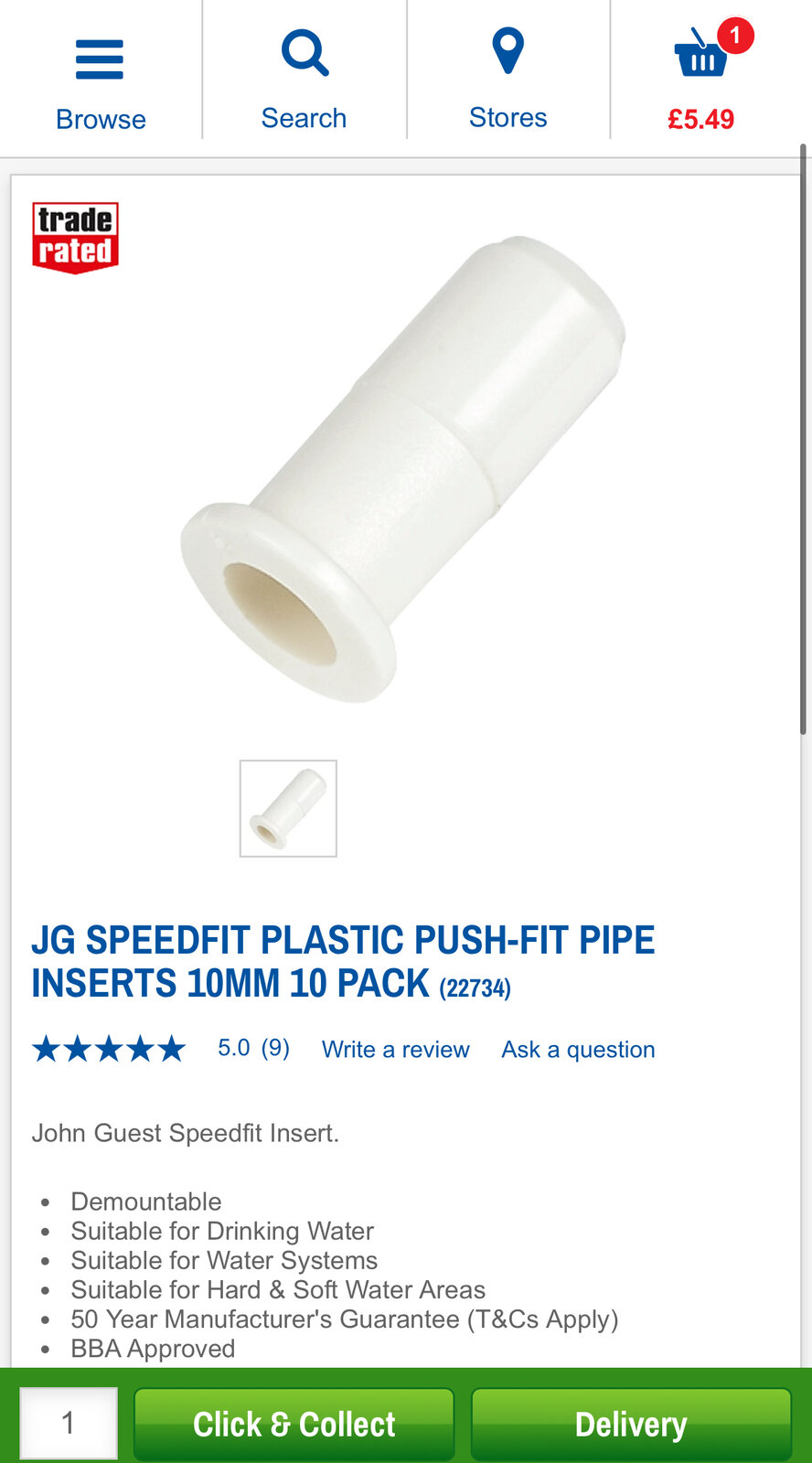
Task: Choose Click & Collect
Action: coord(294,1424)
